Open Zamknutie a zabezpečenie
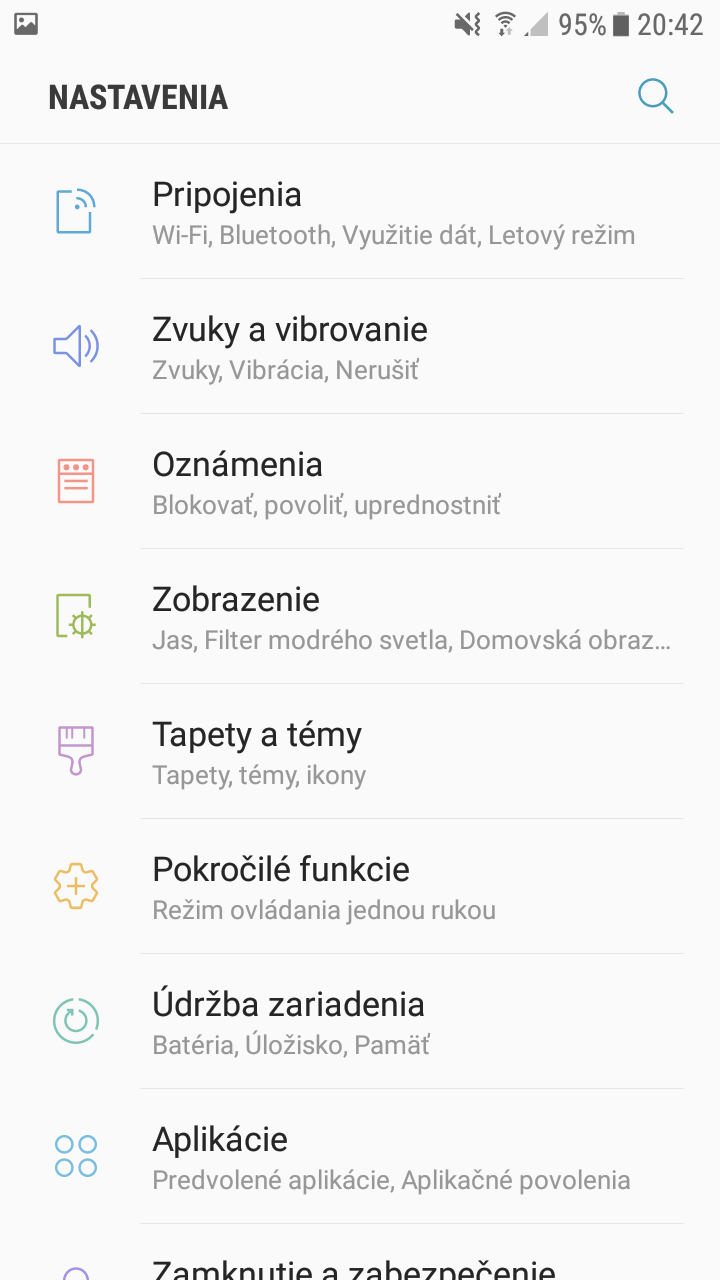 [x=360, y=1253]
